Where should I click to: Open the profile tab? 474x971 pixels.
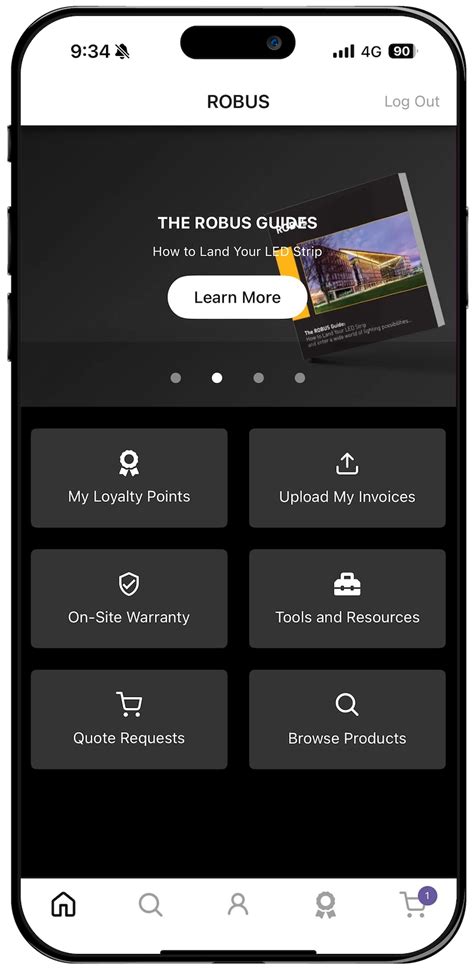(x=238, y=905)
